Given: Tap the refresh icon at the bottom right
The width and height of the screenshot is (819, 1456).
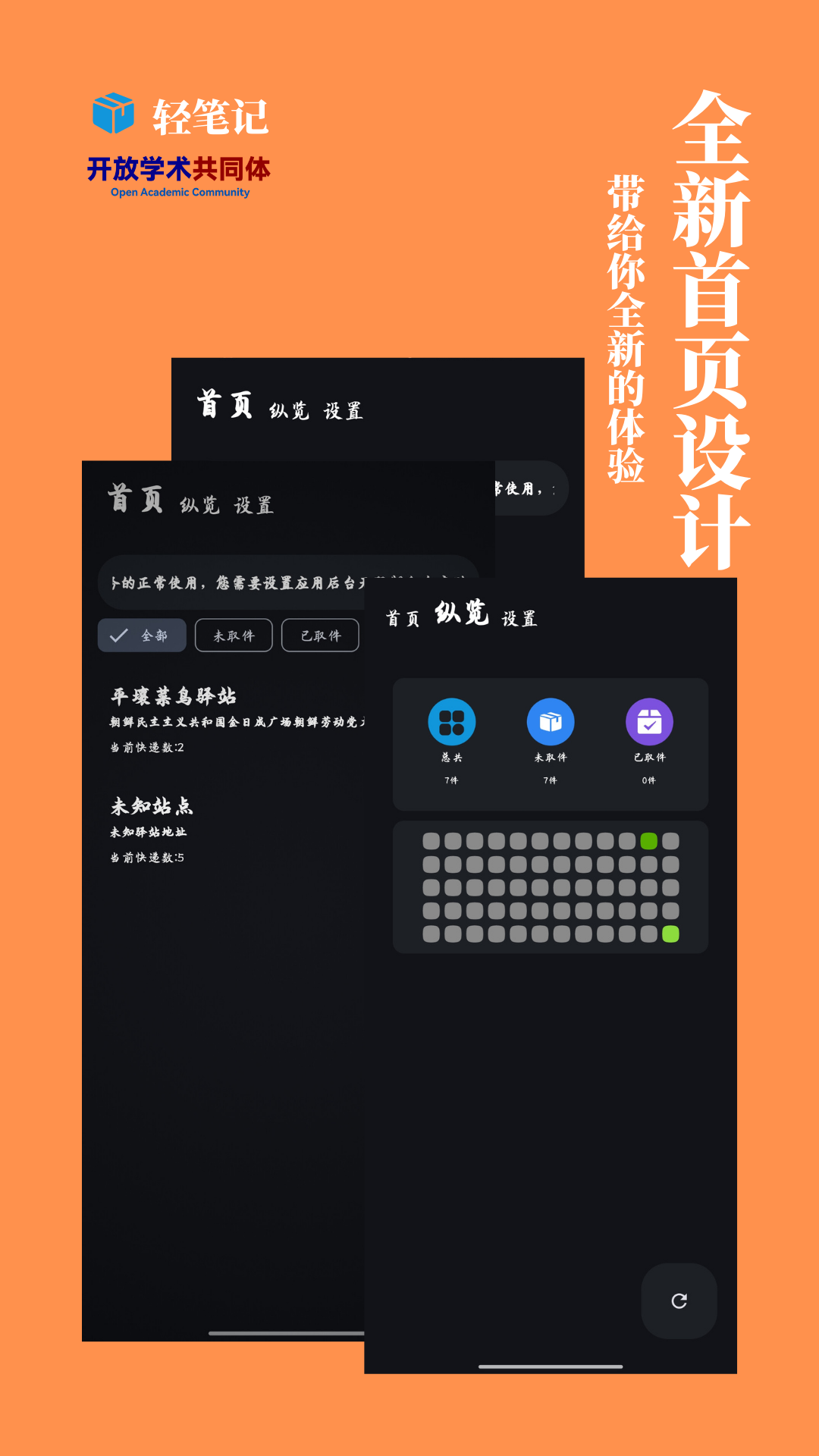Looking at the screenshot, I should [x=679, y=1299].
